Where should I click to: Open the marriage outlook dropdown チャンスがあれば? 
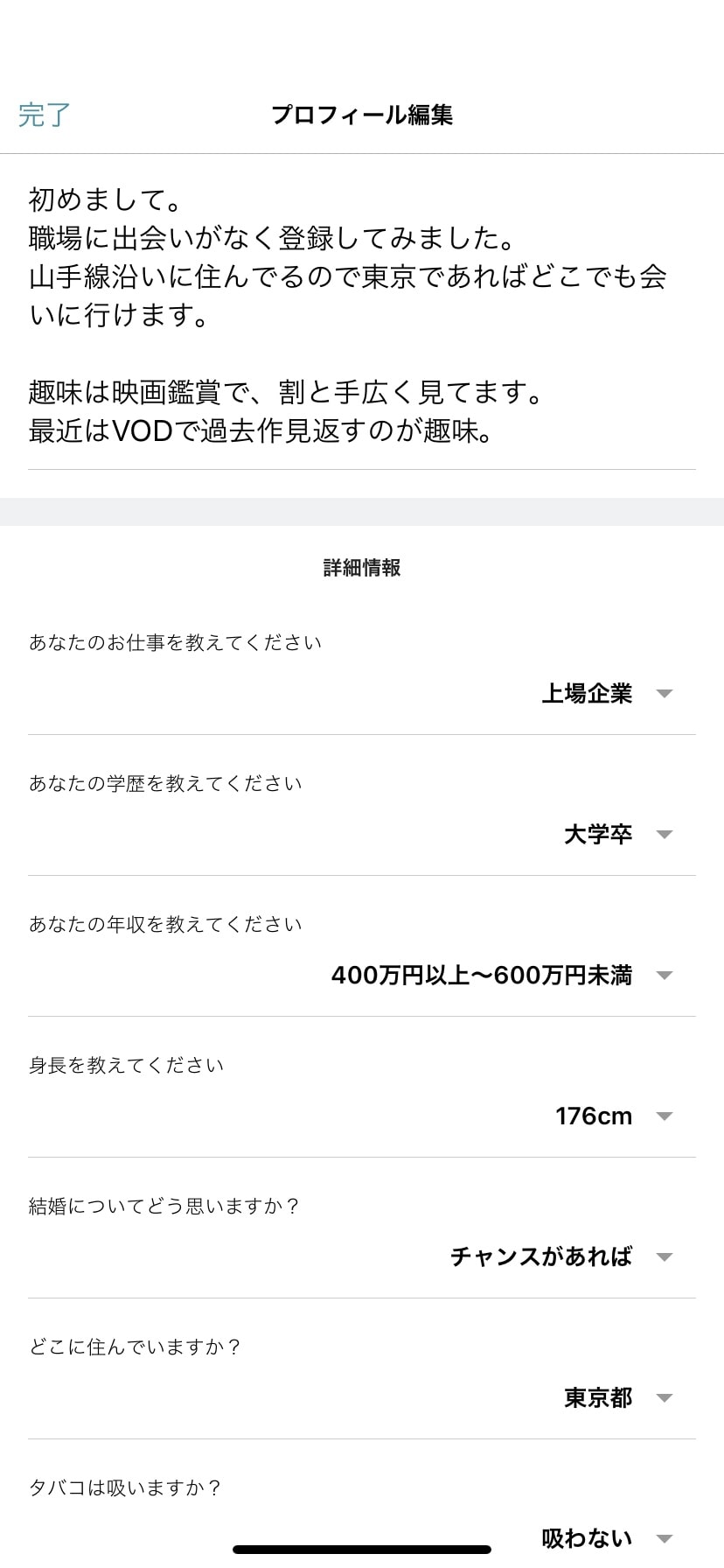pos(540,1257)
